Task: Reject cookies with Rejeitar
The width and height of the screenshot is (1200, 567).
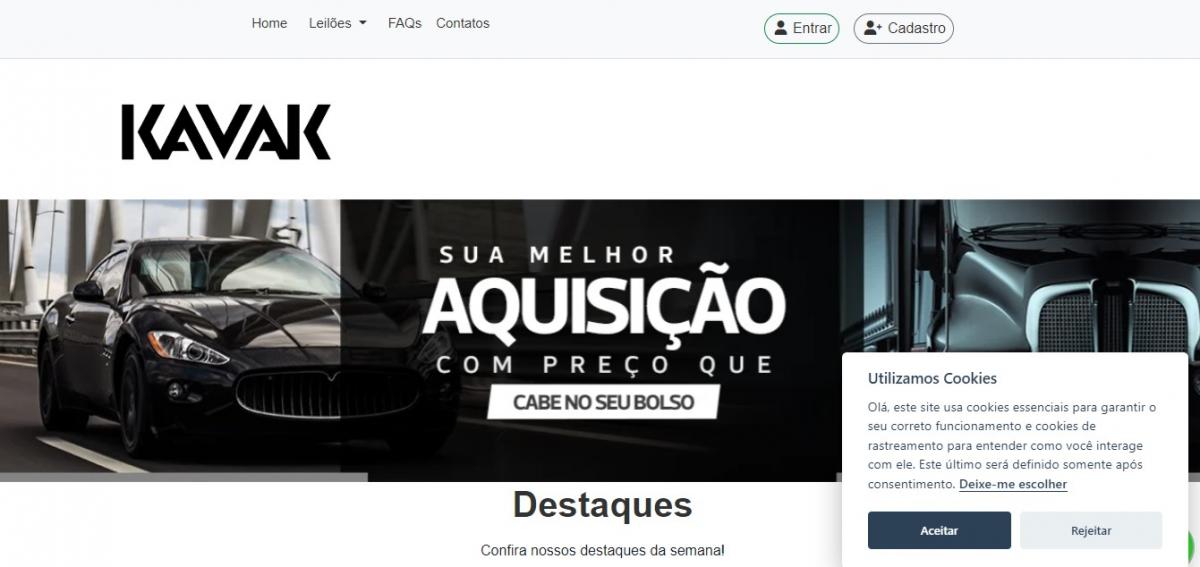Action: (x=1090, y=530)
